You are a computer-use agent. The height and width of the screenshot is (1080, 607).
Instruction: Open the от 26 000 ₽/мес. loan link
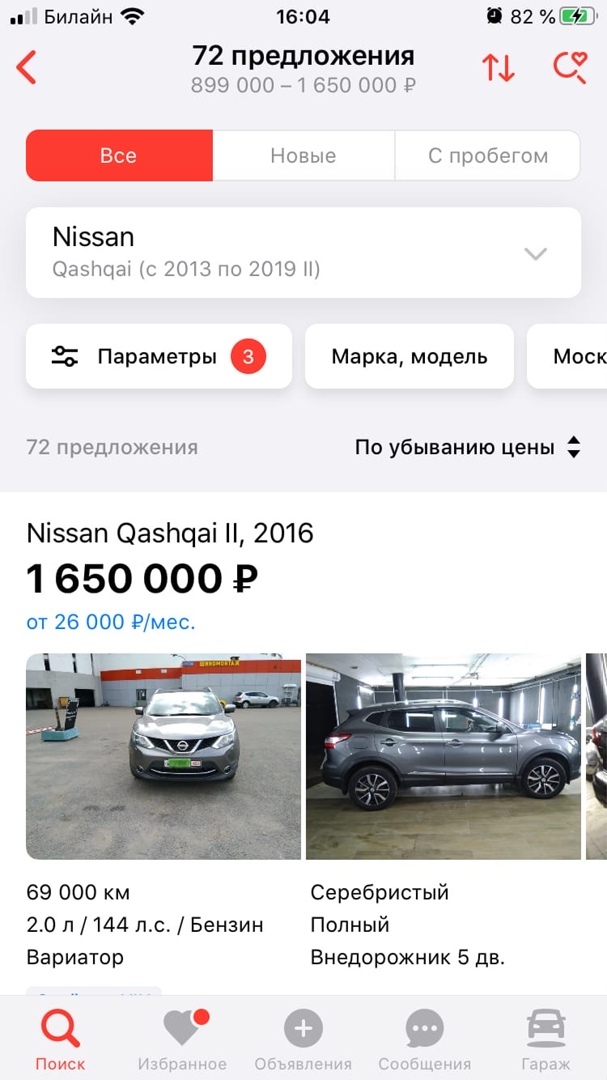[x=111, y=622]
